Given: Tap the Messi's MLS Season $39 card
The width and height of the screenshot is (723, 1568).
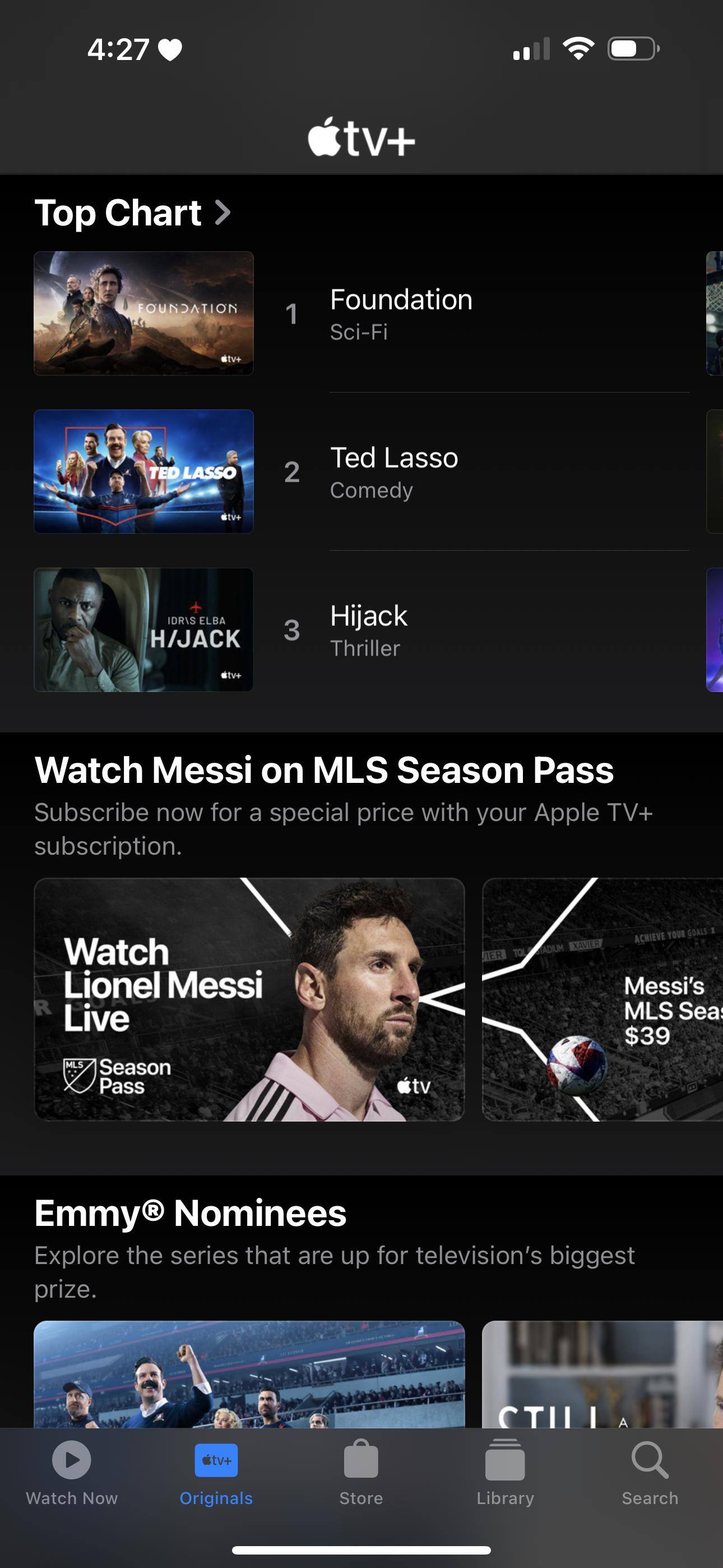Looking at the screenshot, I should pyautogui.click(x=602, y=999).
